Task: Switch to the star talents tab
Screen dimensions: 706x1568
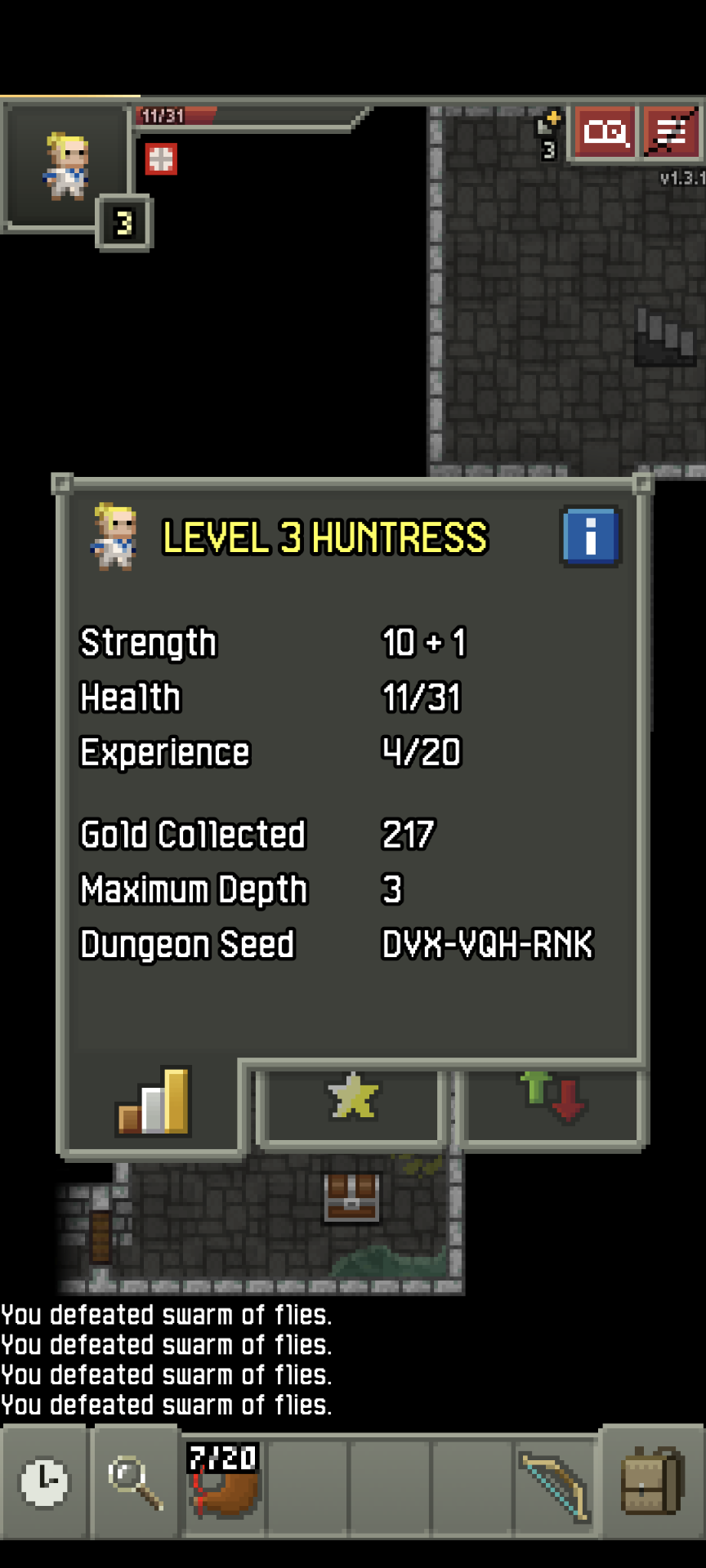Action: [x=353, y=1098]
